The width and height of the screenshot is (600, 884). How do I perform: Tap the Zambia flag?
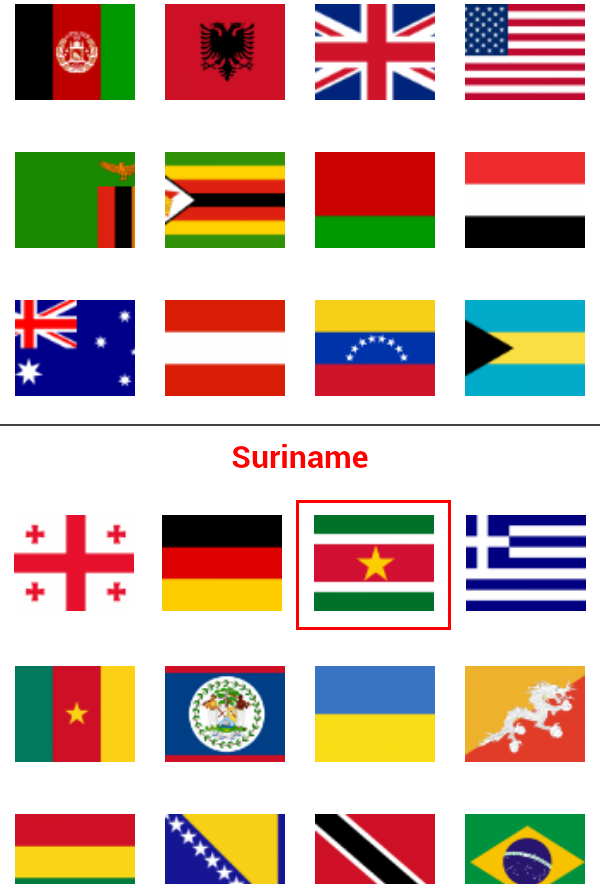[x=75, y=200]
